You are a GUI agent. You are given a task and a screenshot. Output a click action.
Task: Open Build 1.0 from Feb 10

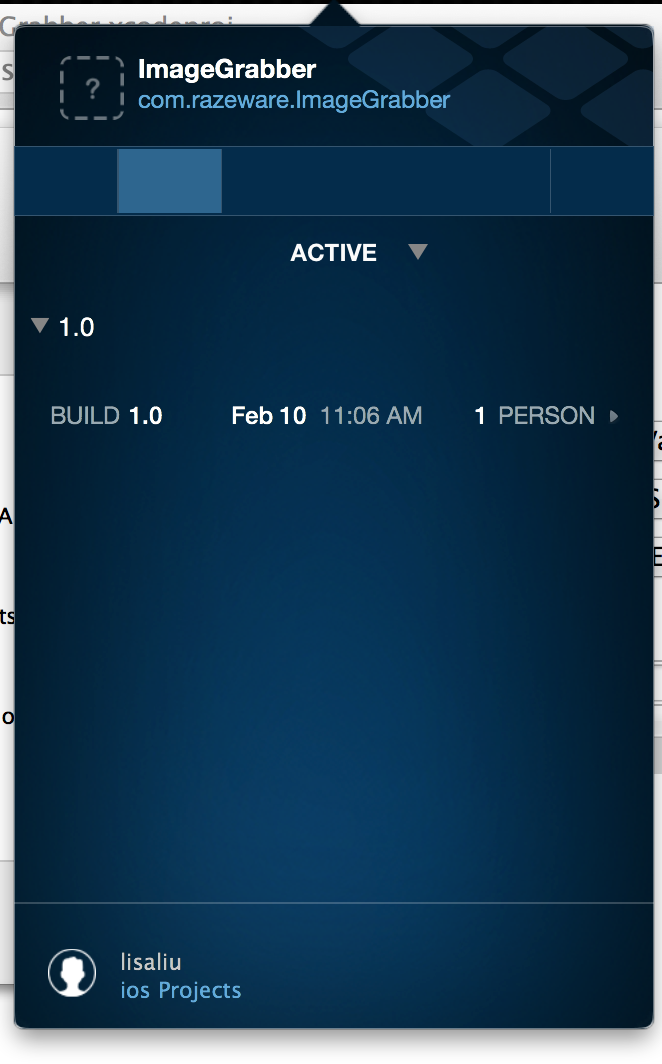334,415
